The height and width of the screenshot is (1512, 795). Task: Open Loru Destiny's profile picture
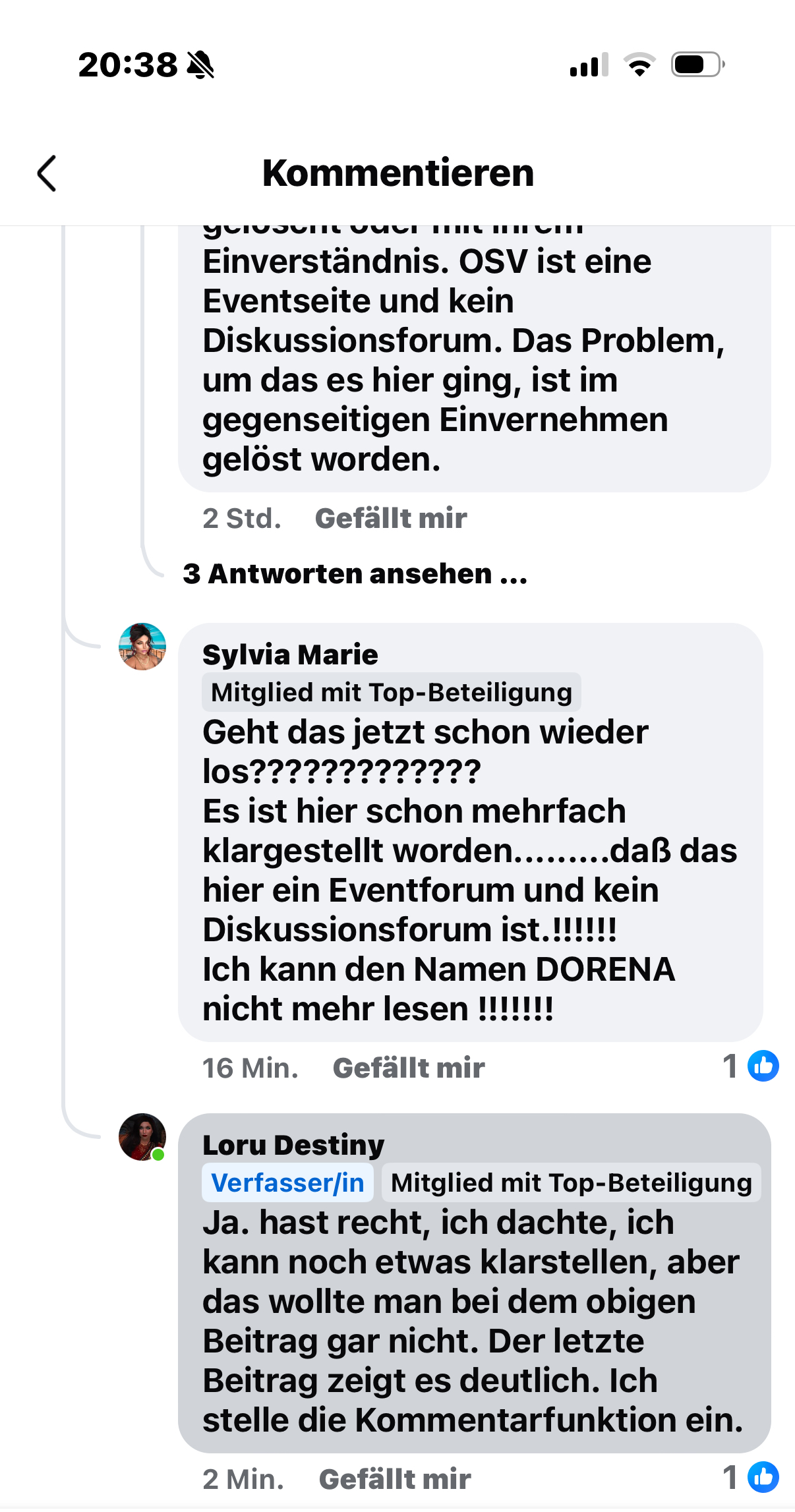tap(142, 1137)
